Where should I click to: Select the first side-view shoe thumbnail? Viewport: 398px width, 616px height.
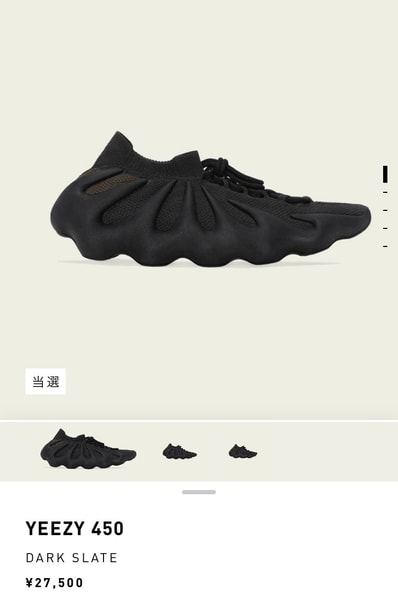pos(88,449)
